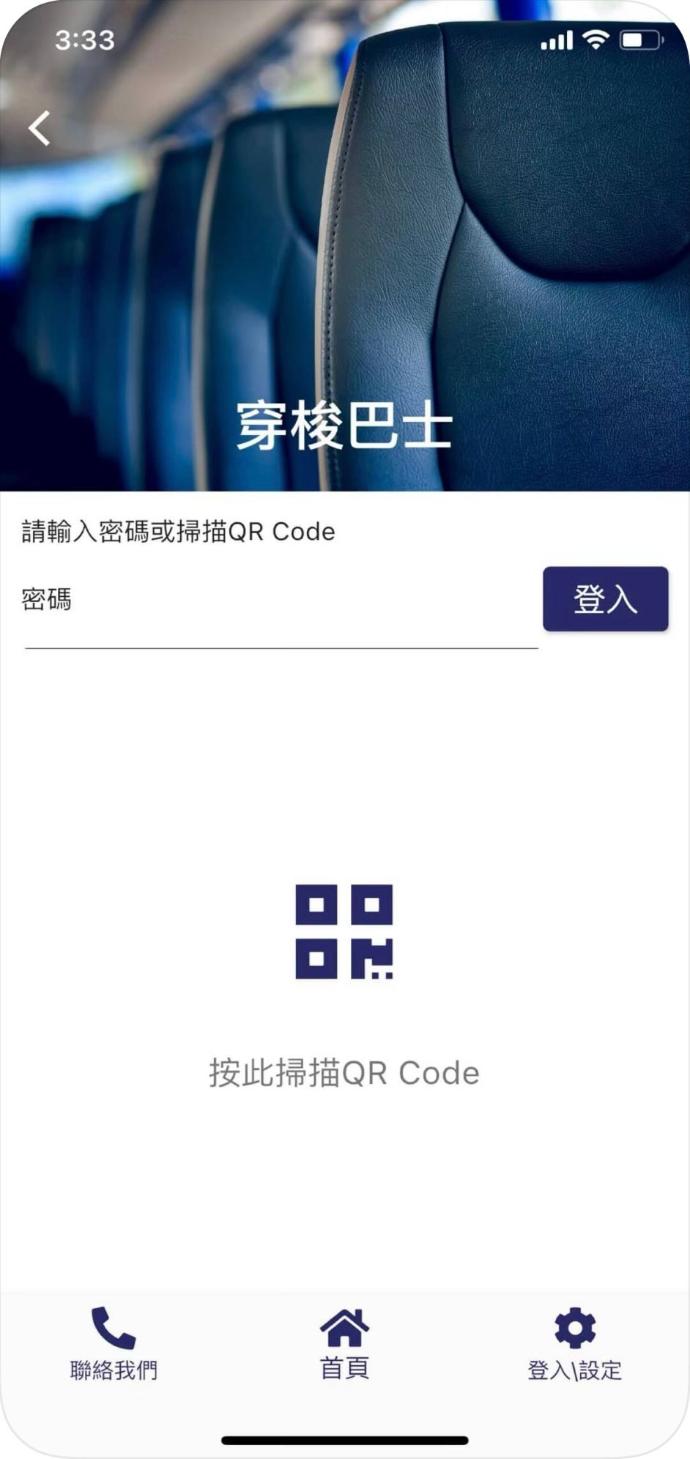Go back with the top-left arrow
The width and height of the screenshot is (690, 1459).
click(39, 128)
